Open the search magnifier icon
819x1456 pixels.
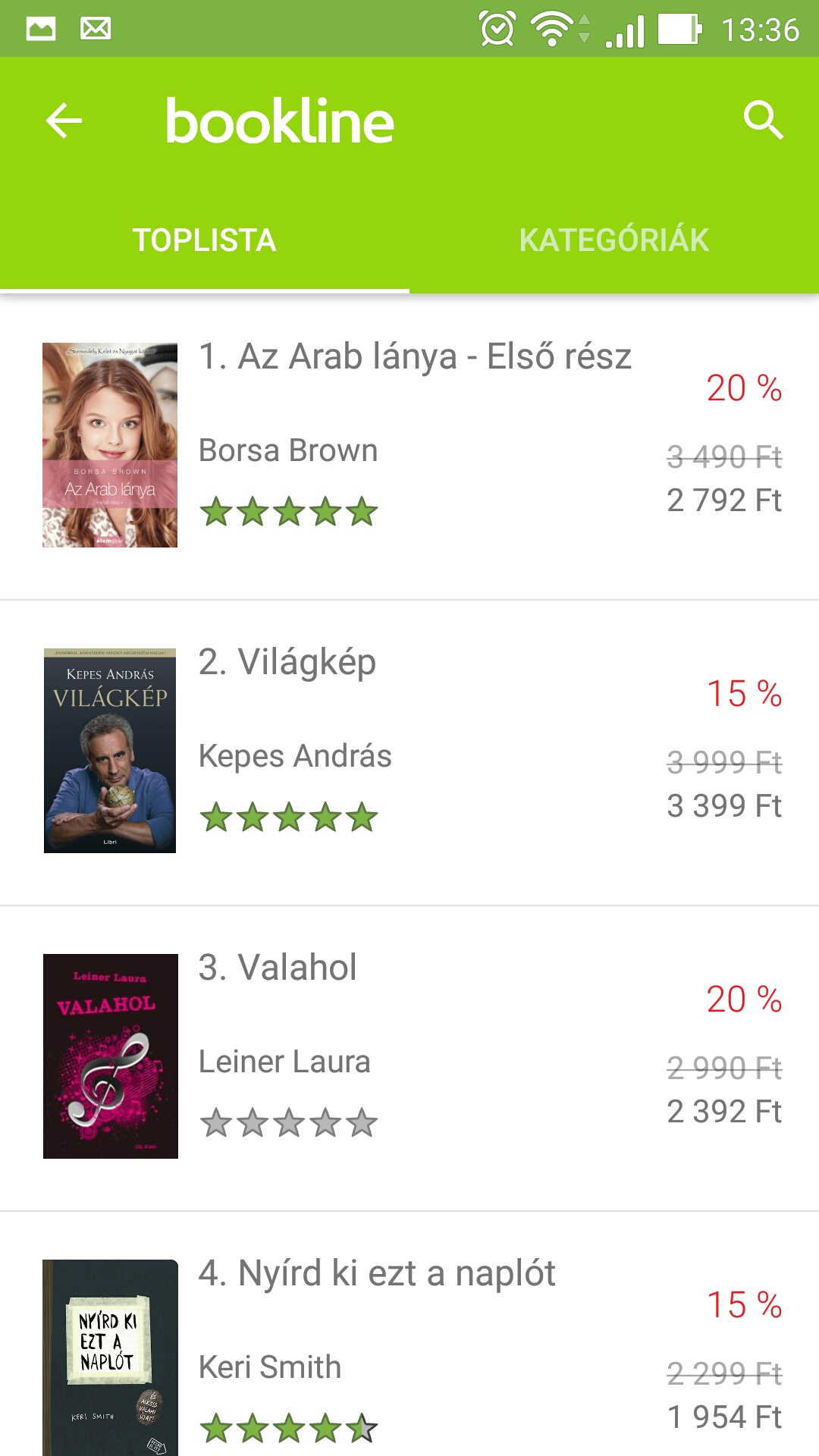[762, 121]
